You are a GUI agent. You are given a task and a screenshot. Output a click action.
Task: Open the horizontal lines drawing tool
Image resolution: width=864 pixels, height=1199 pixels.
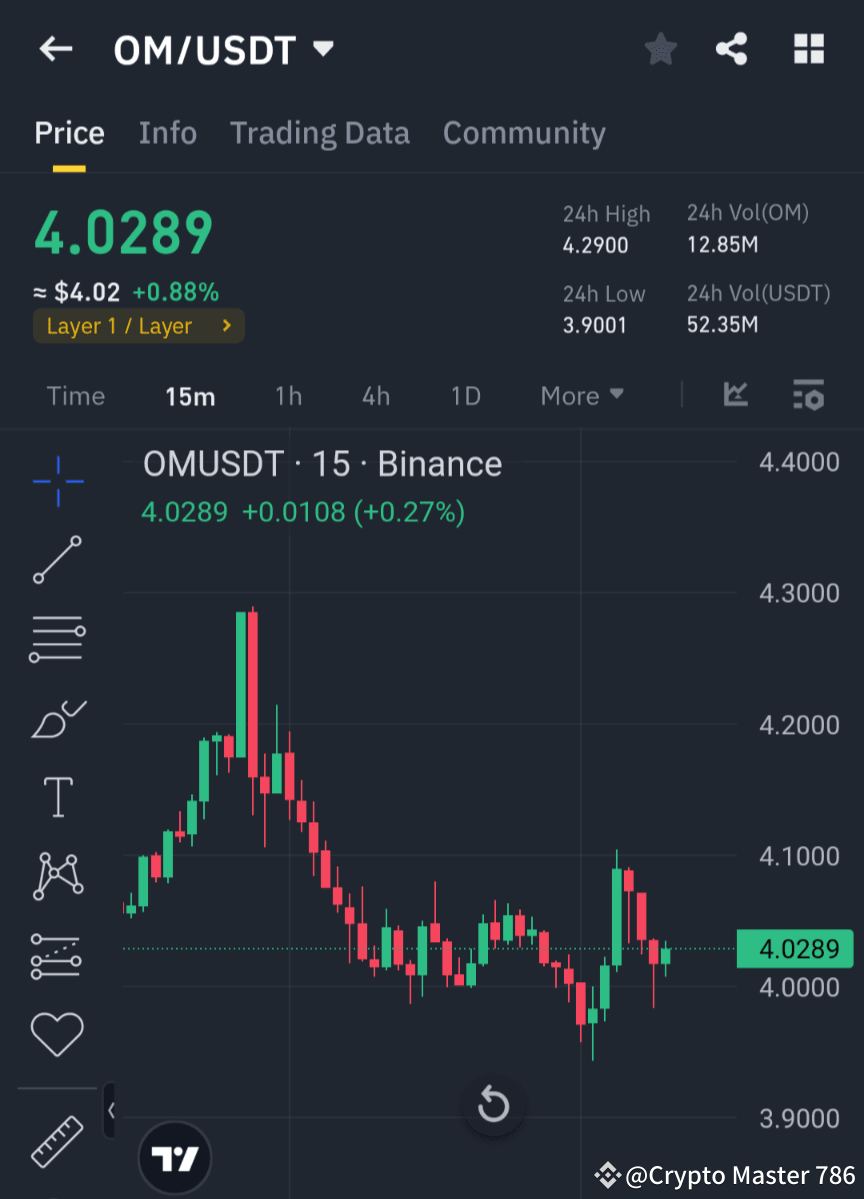pyautogui.click(x=57, y=639)
